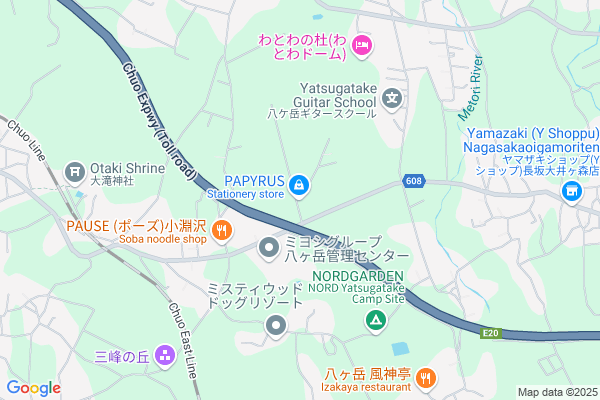Open the わとわの杜 lodging marker
Viewport: 600px width, 400px height.
(x=362, y=45)
